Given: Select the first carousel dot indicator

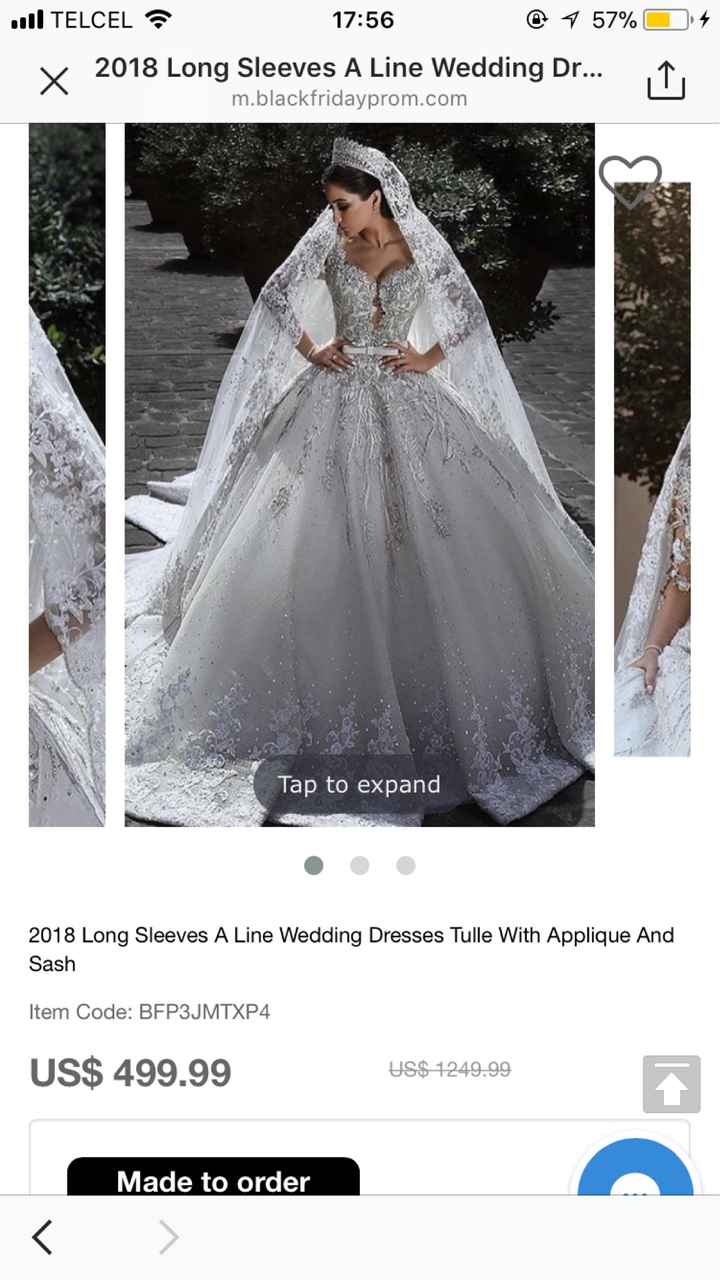Looking at the screenshot, I should (313, 865).
